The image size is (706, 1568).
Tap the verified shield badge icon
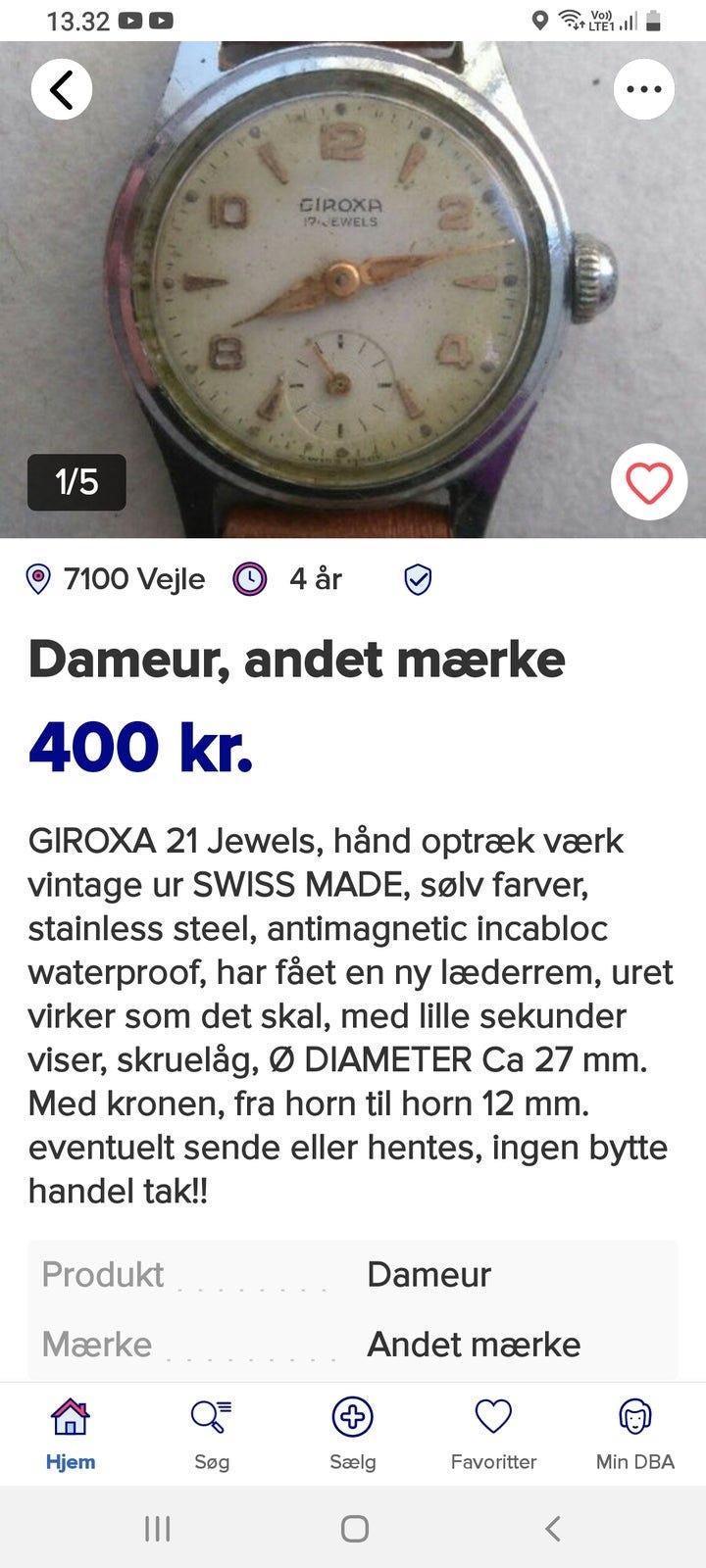point(418,578)
